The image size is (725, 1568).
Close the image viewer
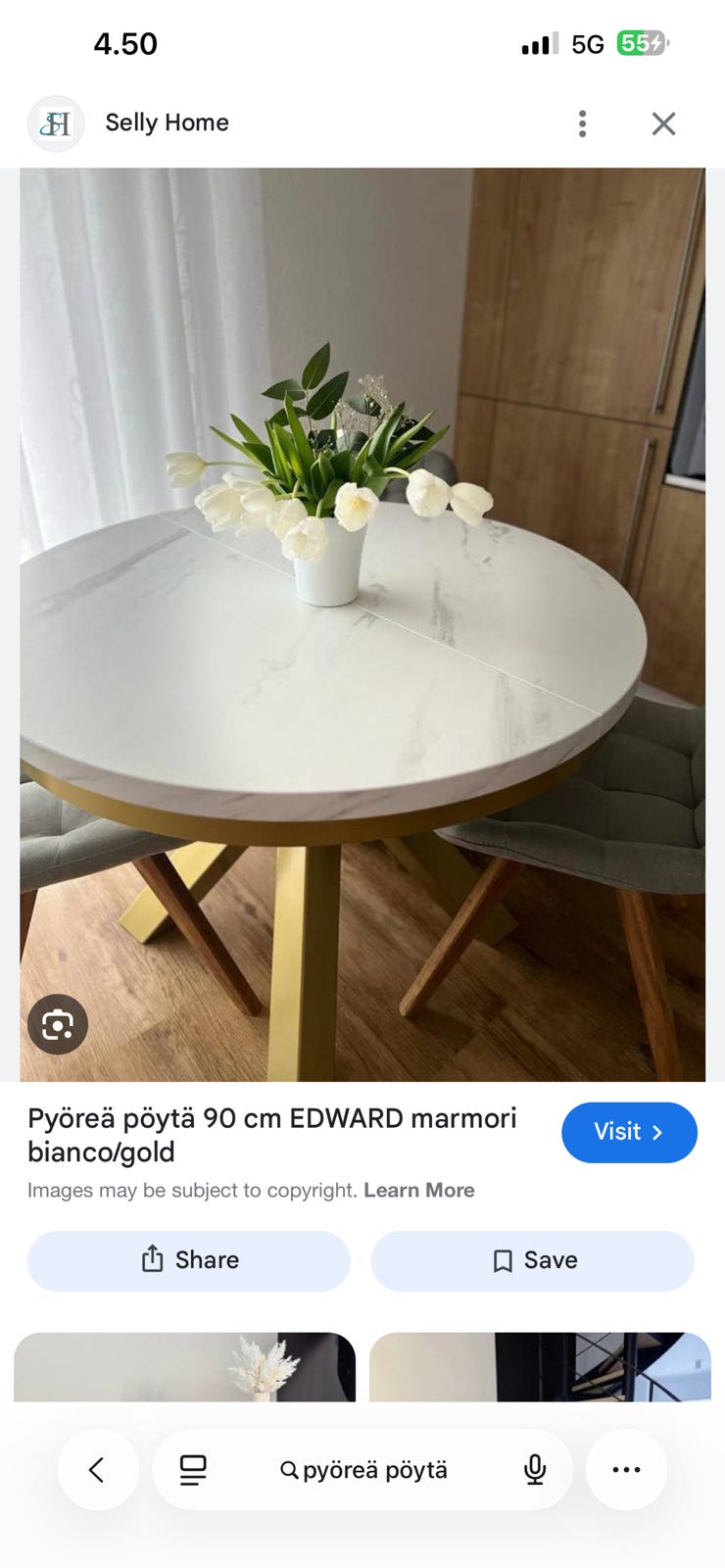click(663, 123)
